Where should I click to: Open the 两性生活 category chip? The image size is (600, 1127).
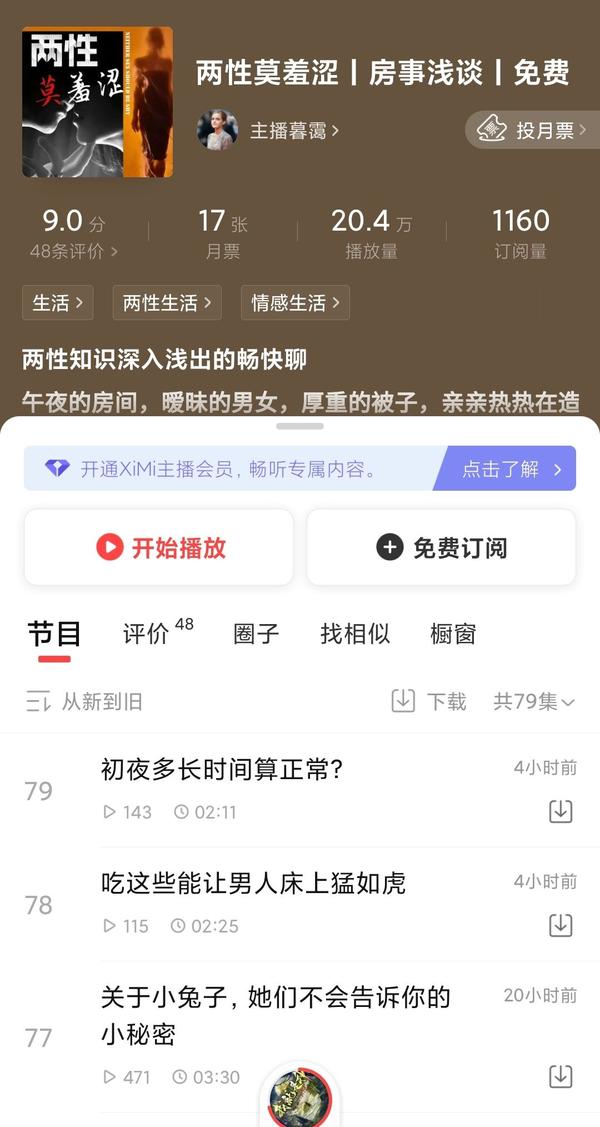(167, 303)
